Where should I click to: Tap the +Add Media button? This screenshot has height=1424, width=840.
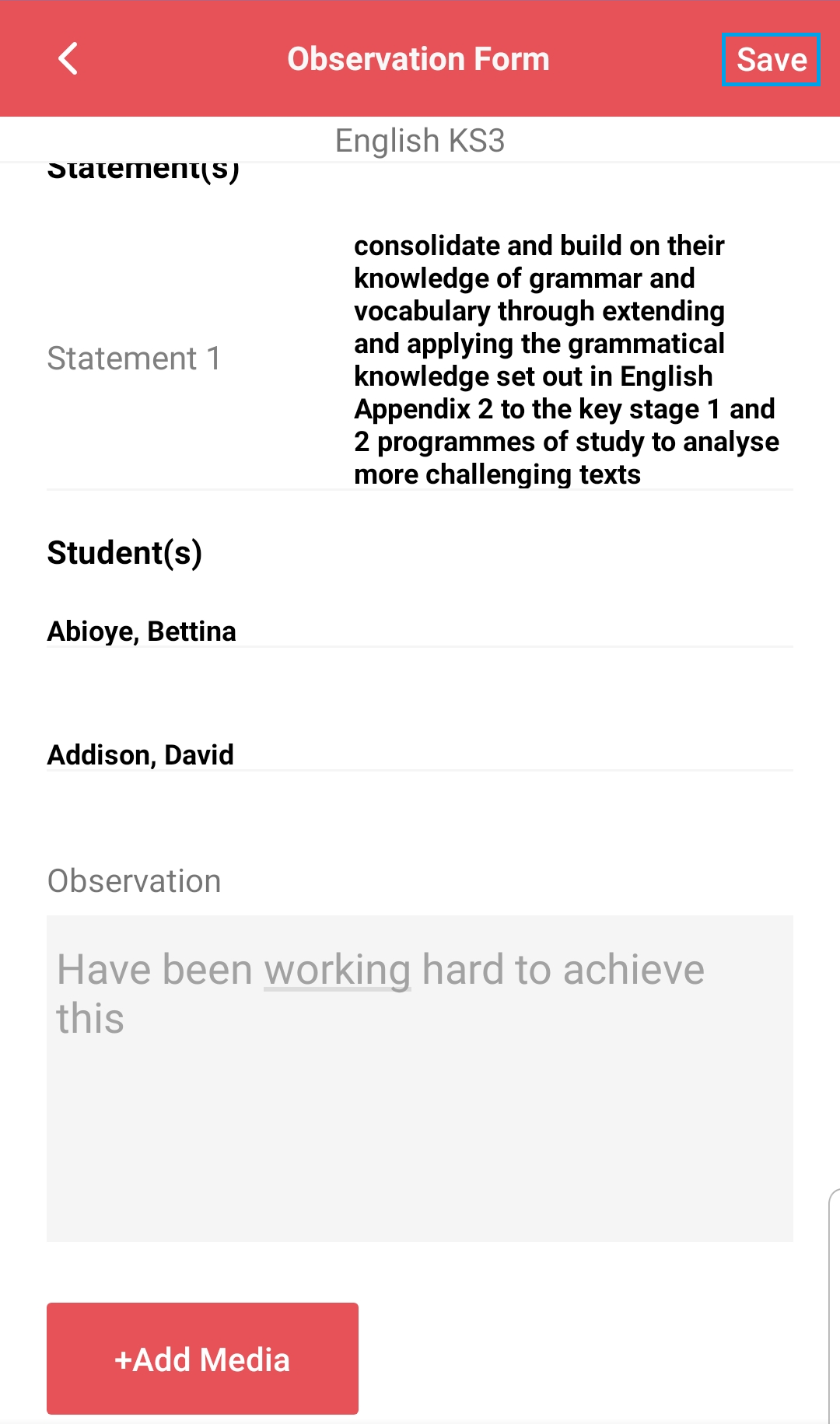[202, 1358]
